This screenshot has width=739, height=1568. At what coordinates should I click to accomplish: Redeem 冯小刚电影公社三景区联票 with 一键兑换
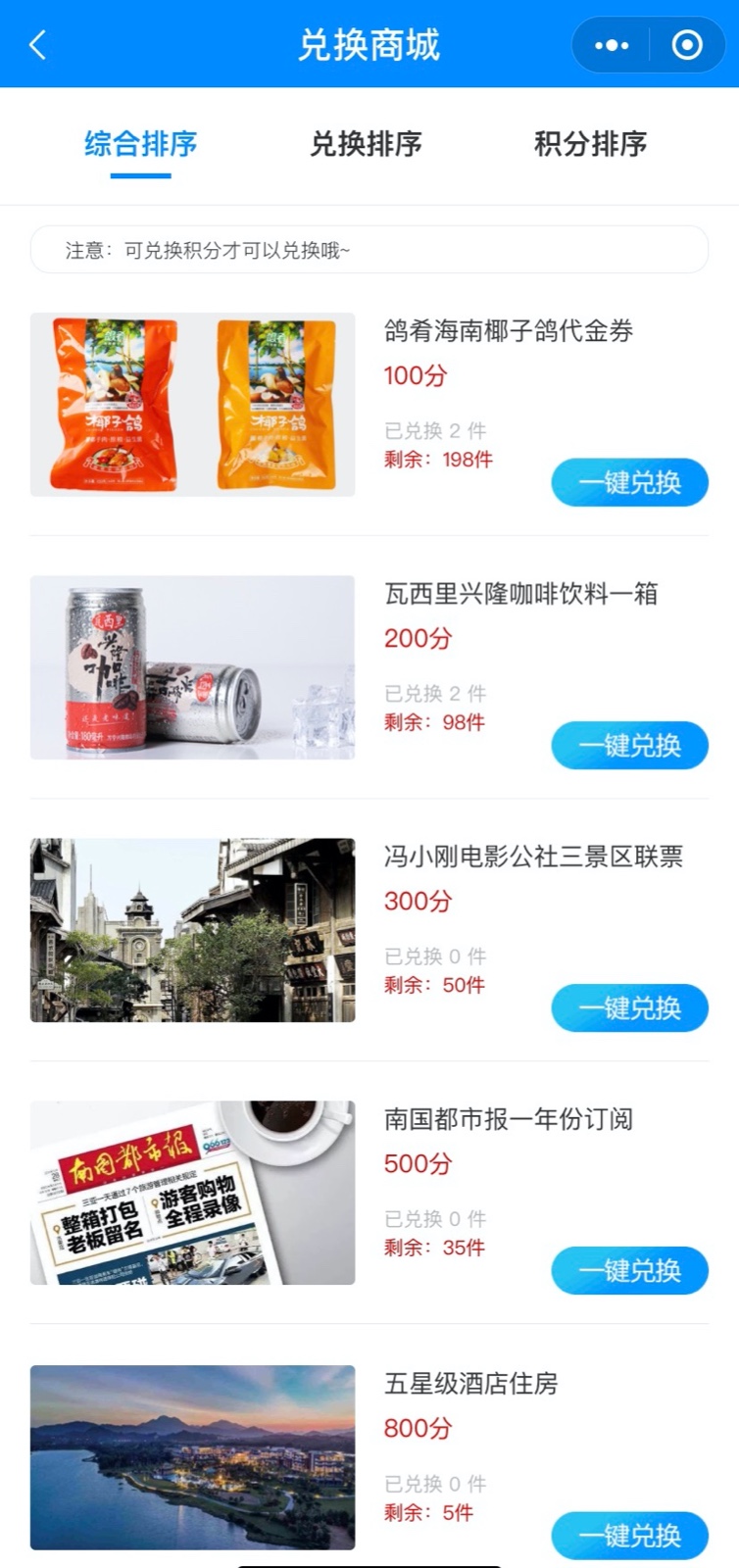tap(629, 1007)
